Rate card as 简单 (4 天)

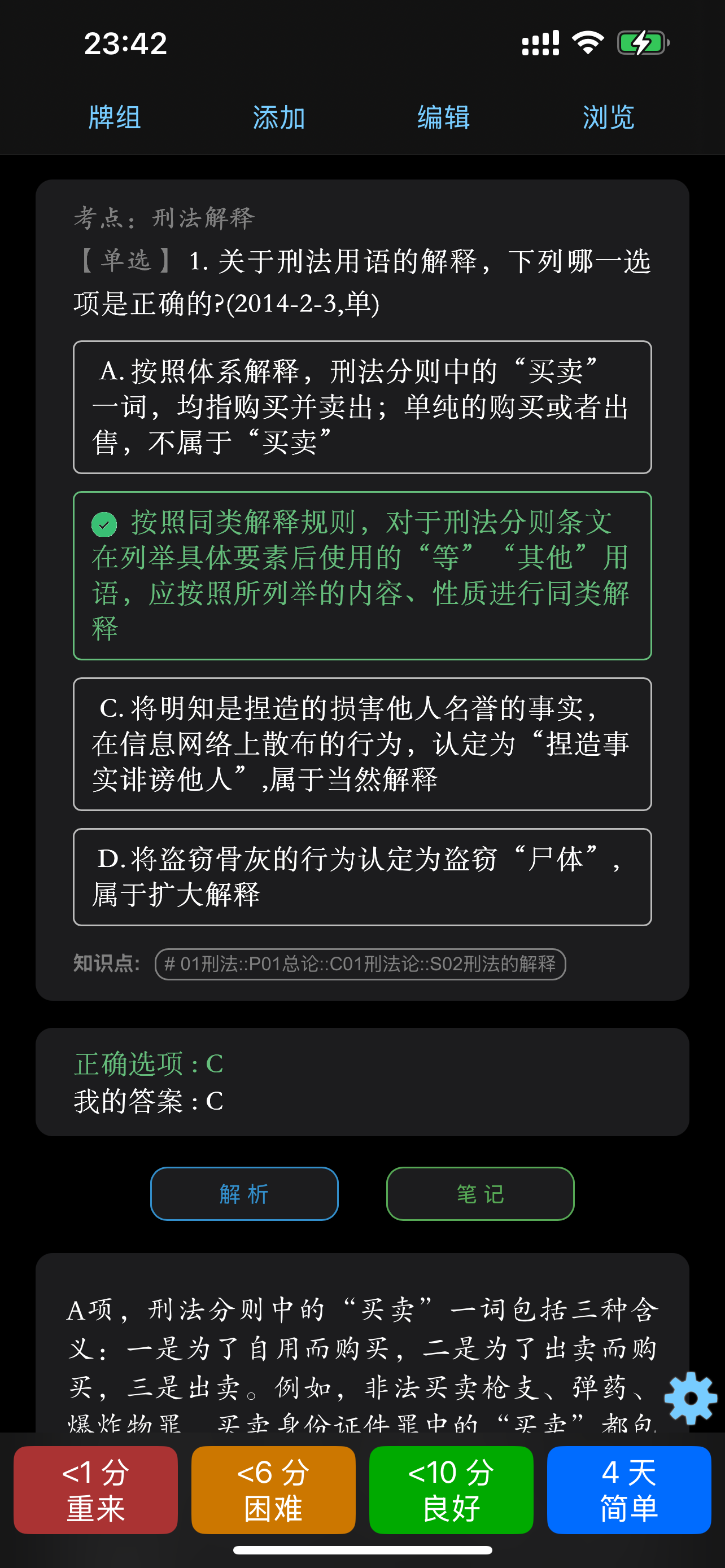(629, 1490)
